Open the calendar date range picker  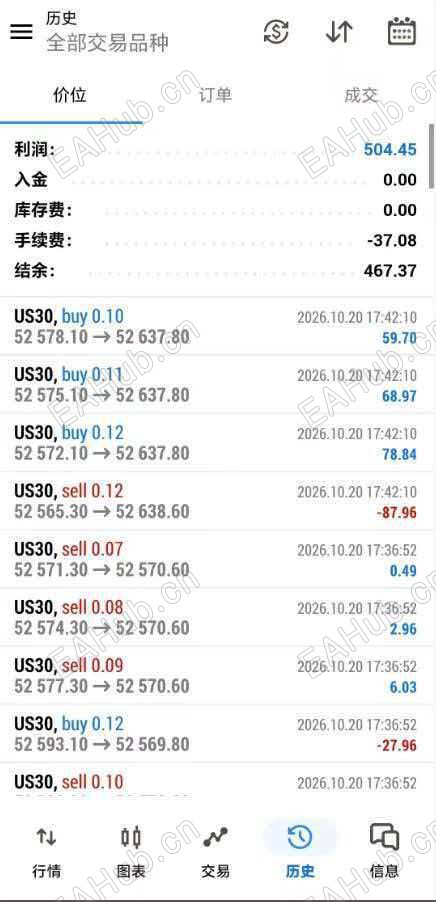(x=402, y=32)
